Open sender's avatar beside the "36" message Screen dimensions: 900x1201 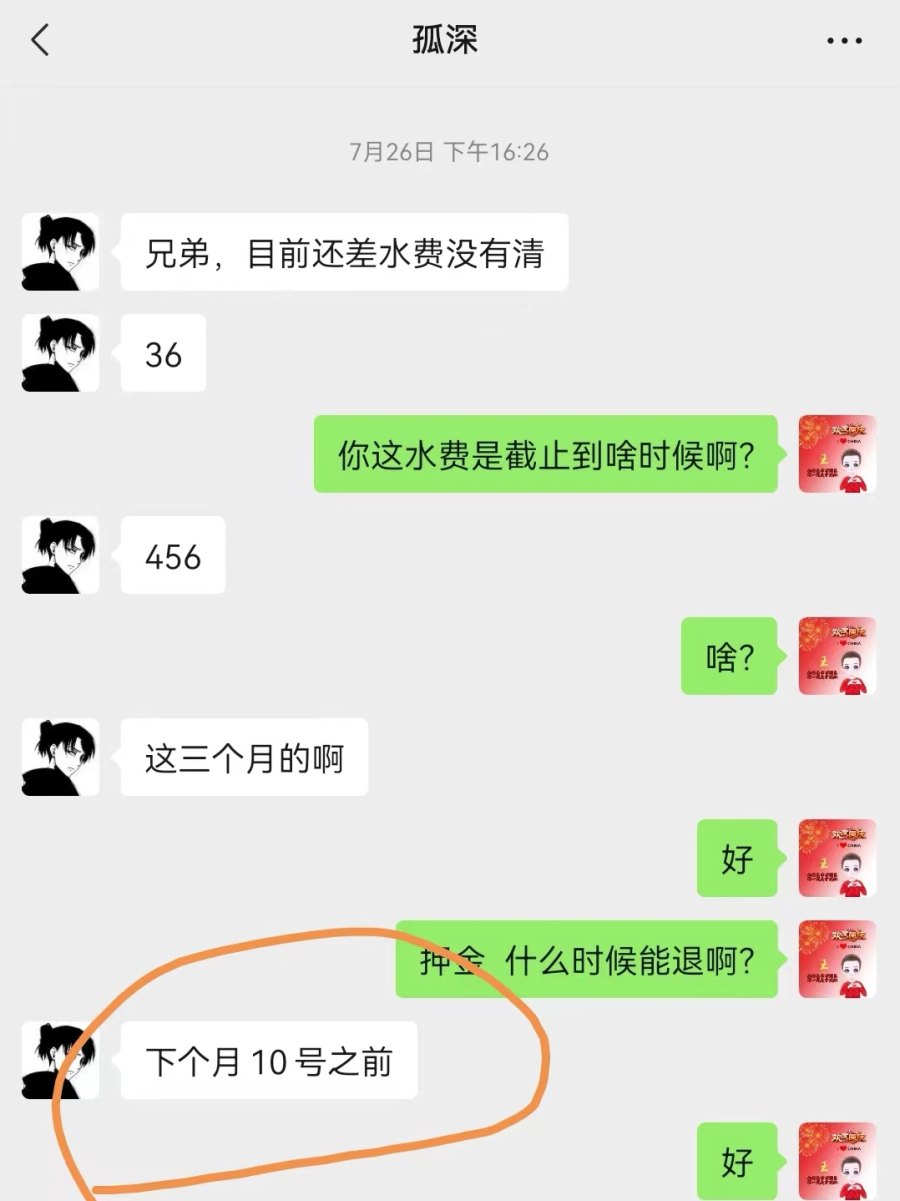click(60, 353)
